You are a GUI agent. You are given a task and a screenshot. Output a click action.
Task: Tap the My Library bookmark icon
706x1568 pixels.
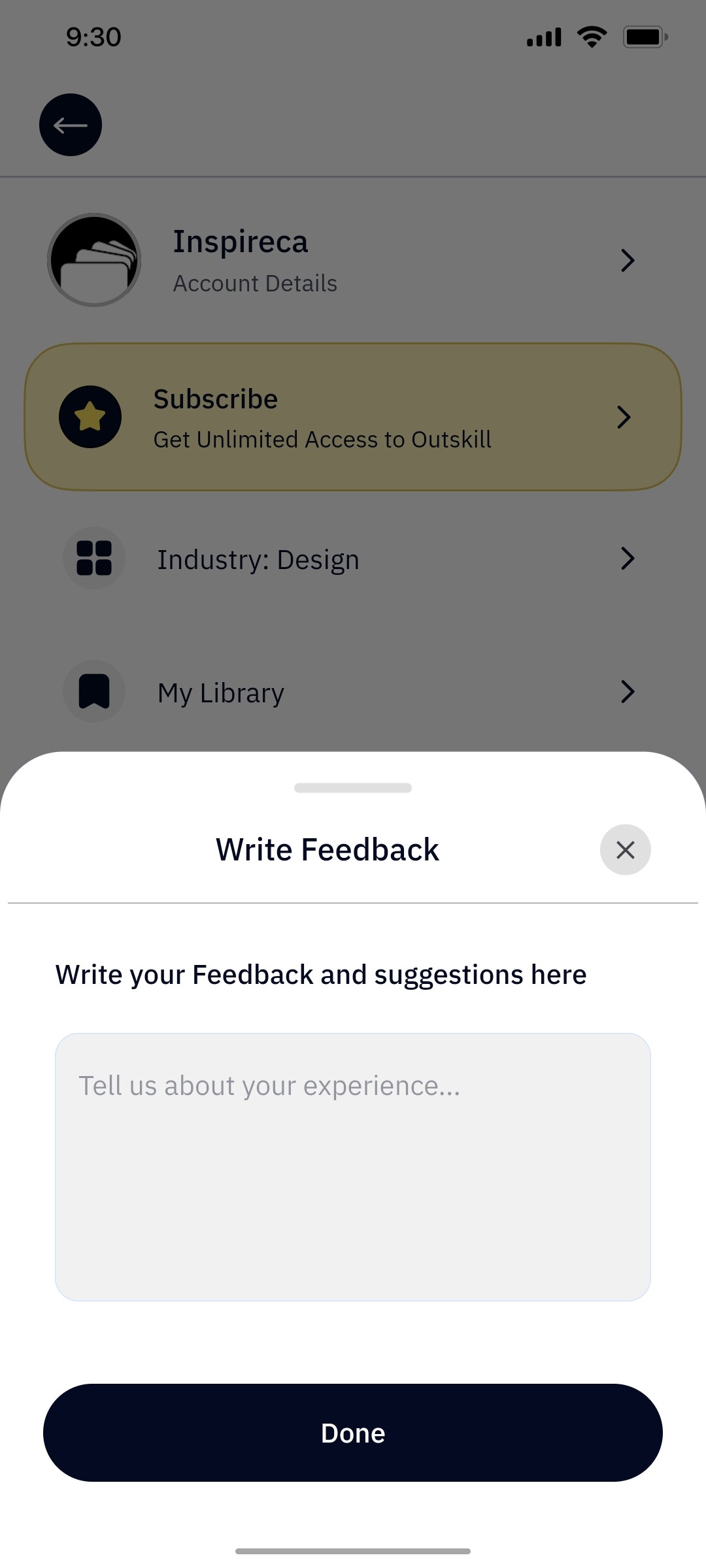[x=93, y=691]
